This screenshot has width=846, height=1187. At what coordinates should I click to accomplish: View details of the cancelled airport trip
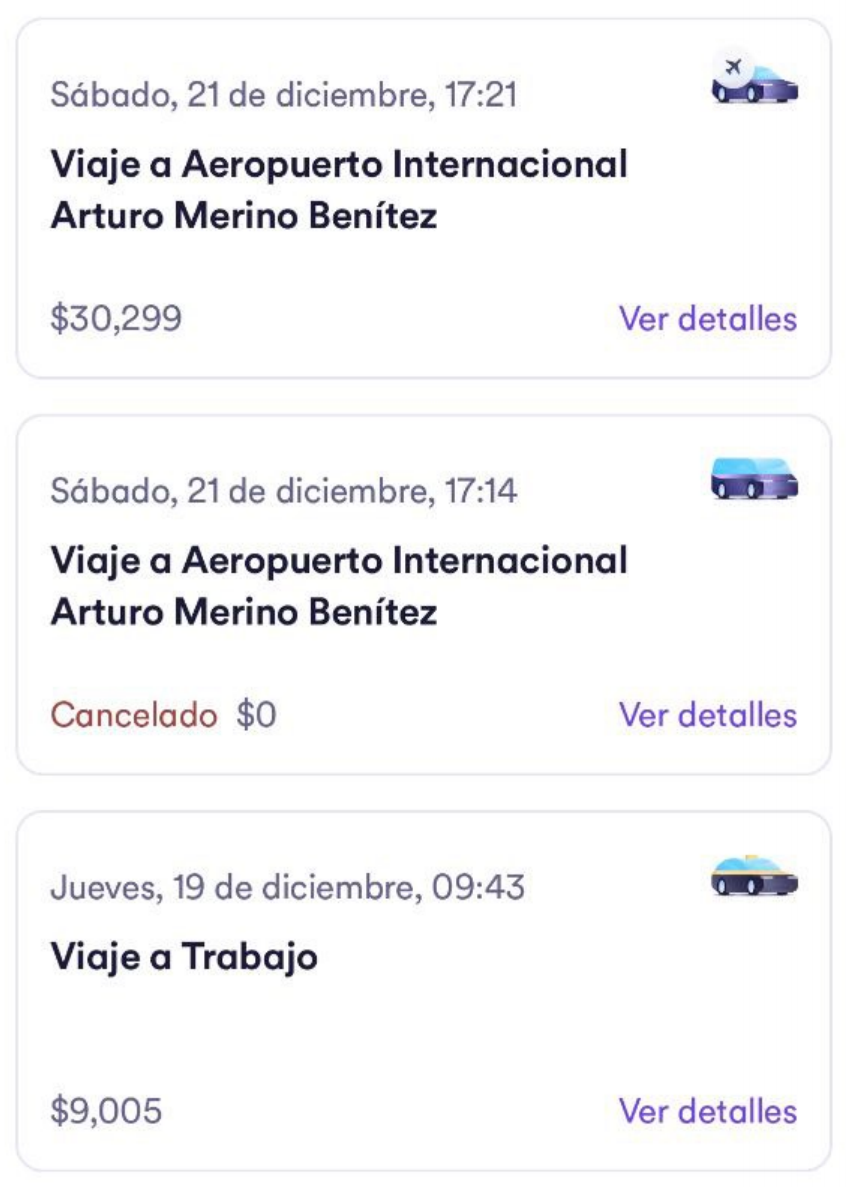pyautogui.click(x=707, y=715)
